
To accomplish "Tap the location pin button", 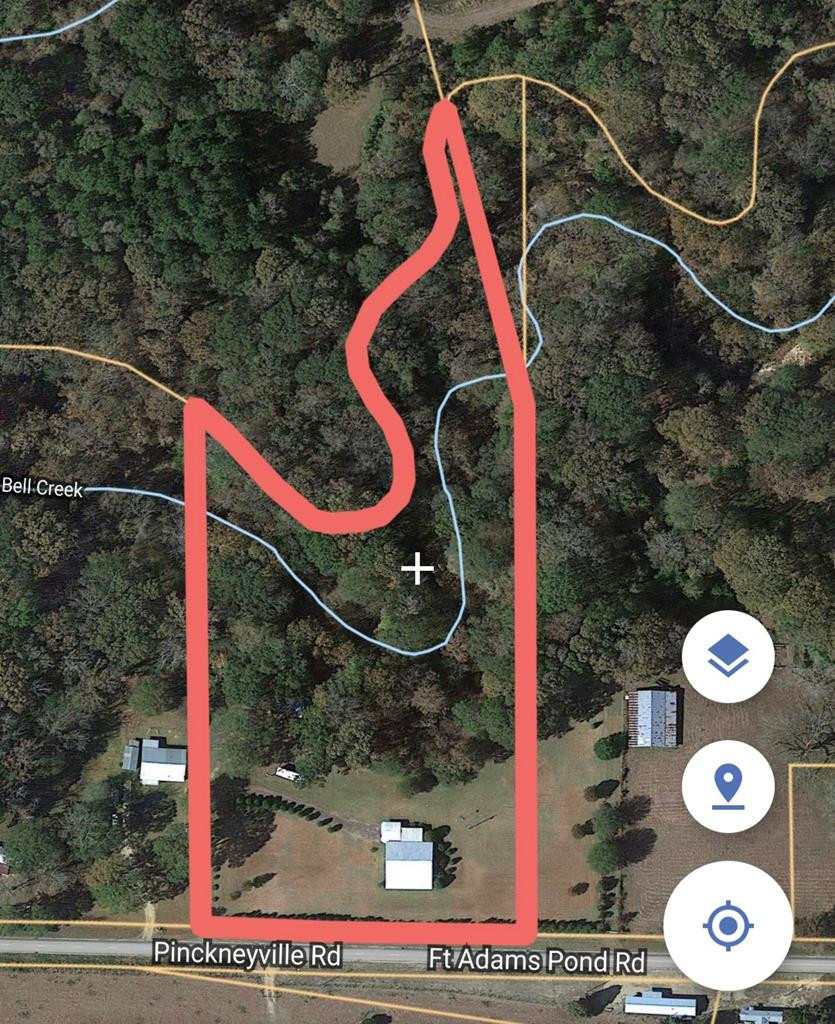I will 727,786.
